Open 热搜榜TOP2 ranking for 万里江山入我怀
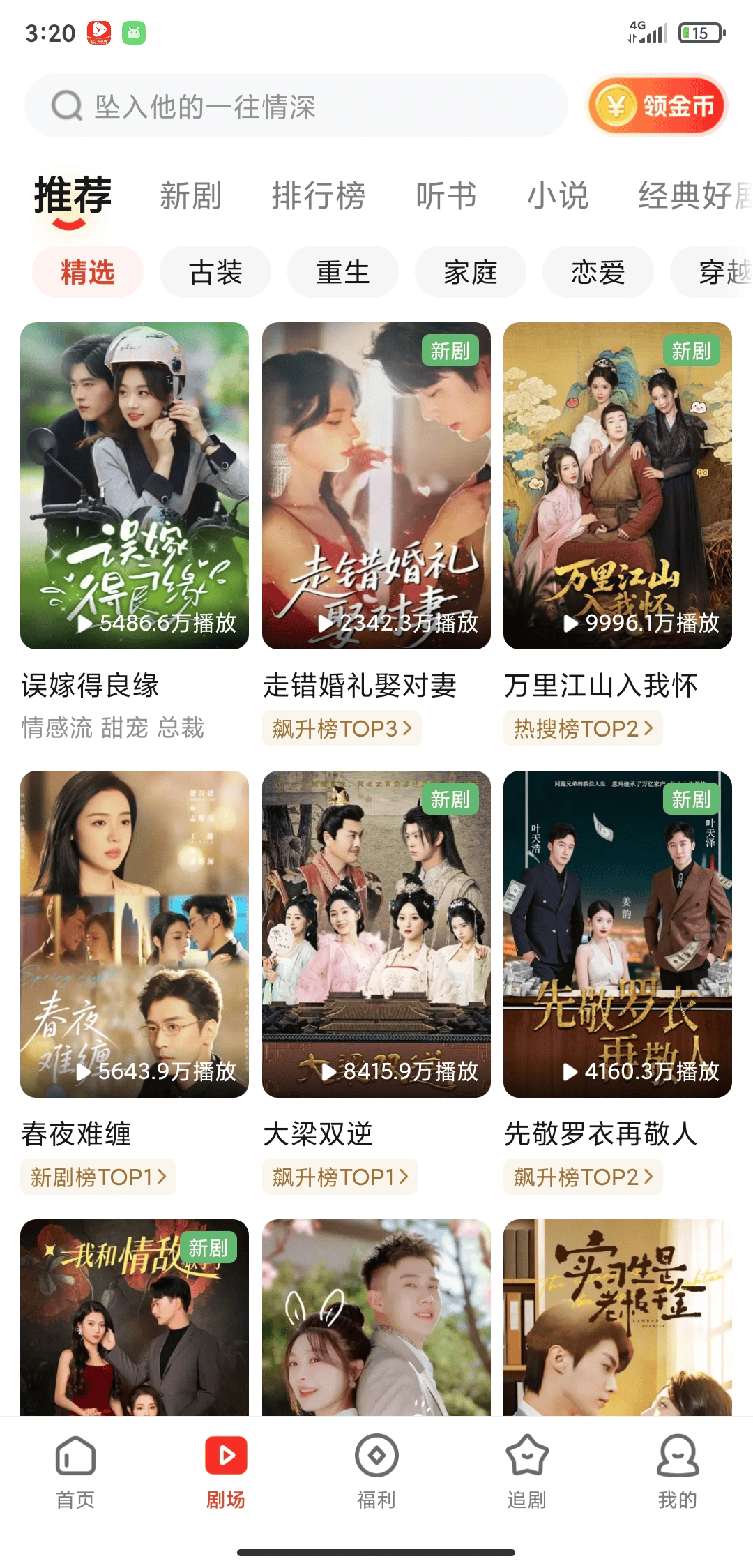This screenshot has height=1568, width=753. pos(584,728)
